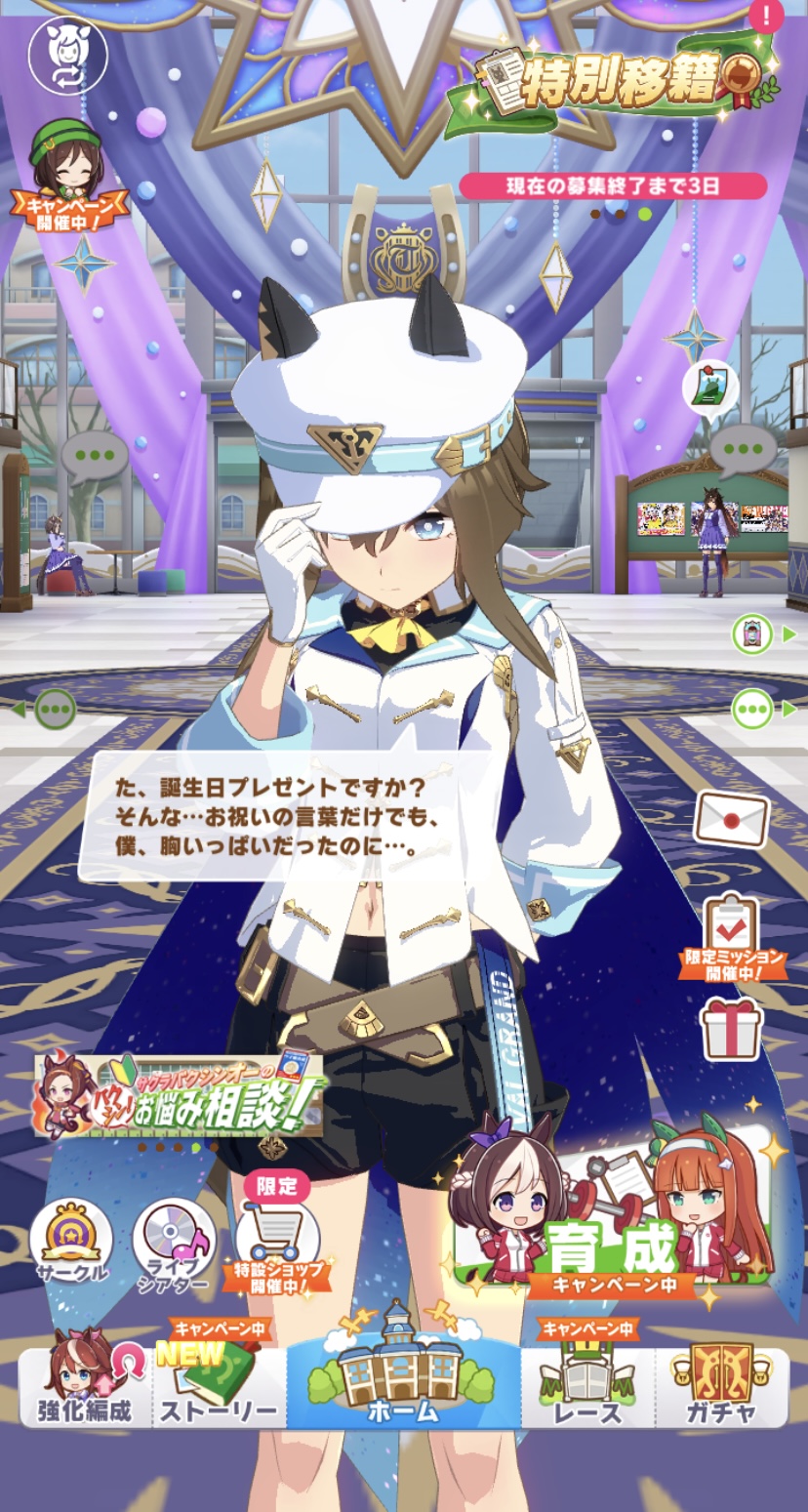Viewport: 808px width, 1512px height.
Task: Open サークル circle menu
Action: coord(71,1246)
